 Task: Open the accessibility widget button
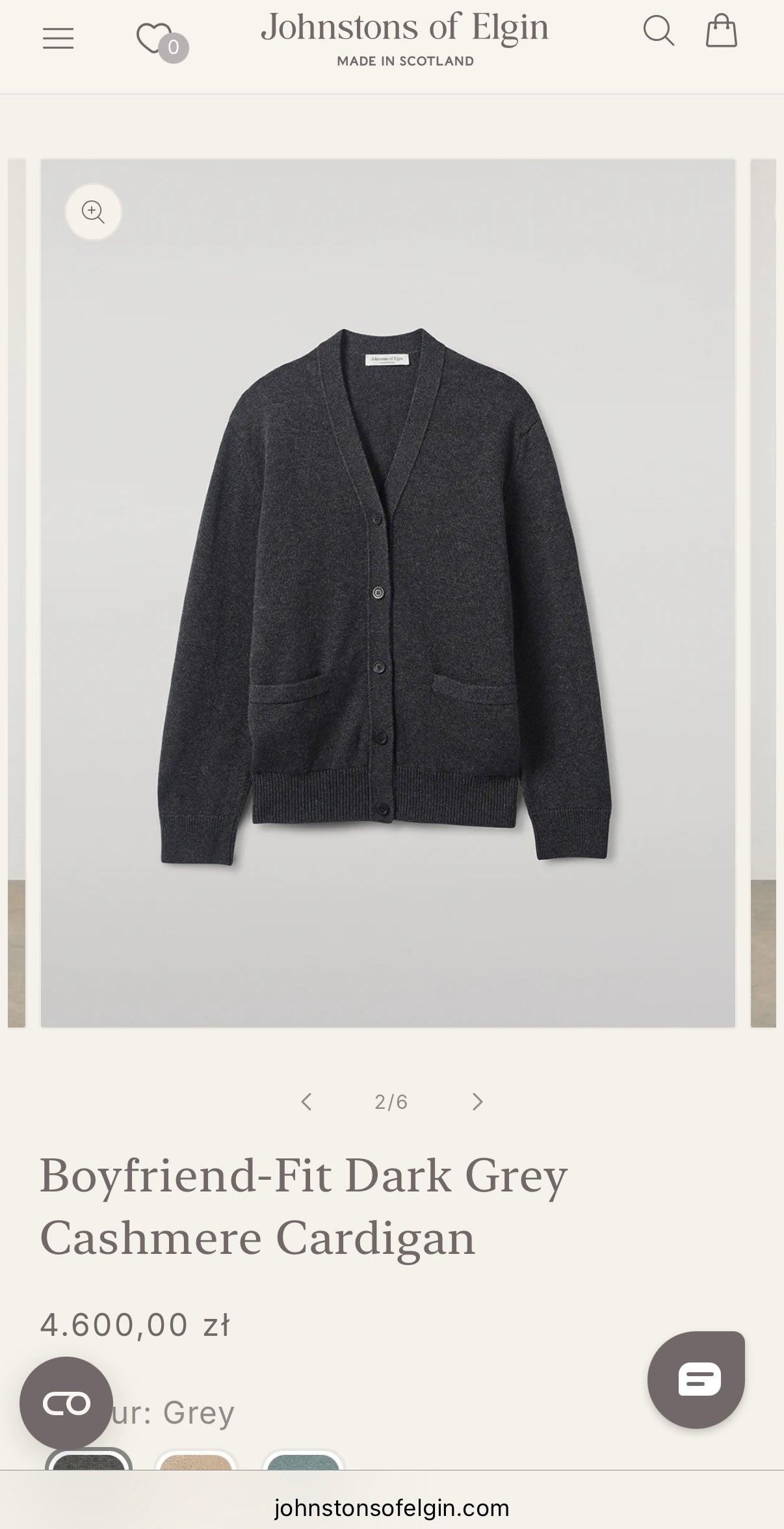point(66,1403)
